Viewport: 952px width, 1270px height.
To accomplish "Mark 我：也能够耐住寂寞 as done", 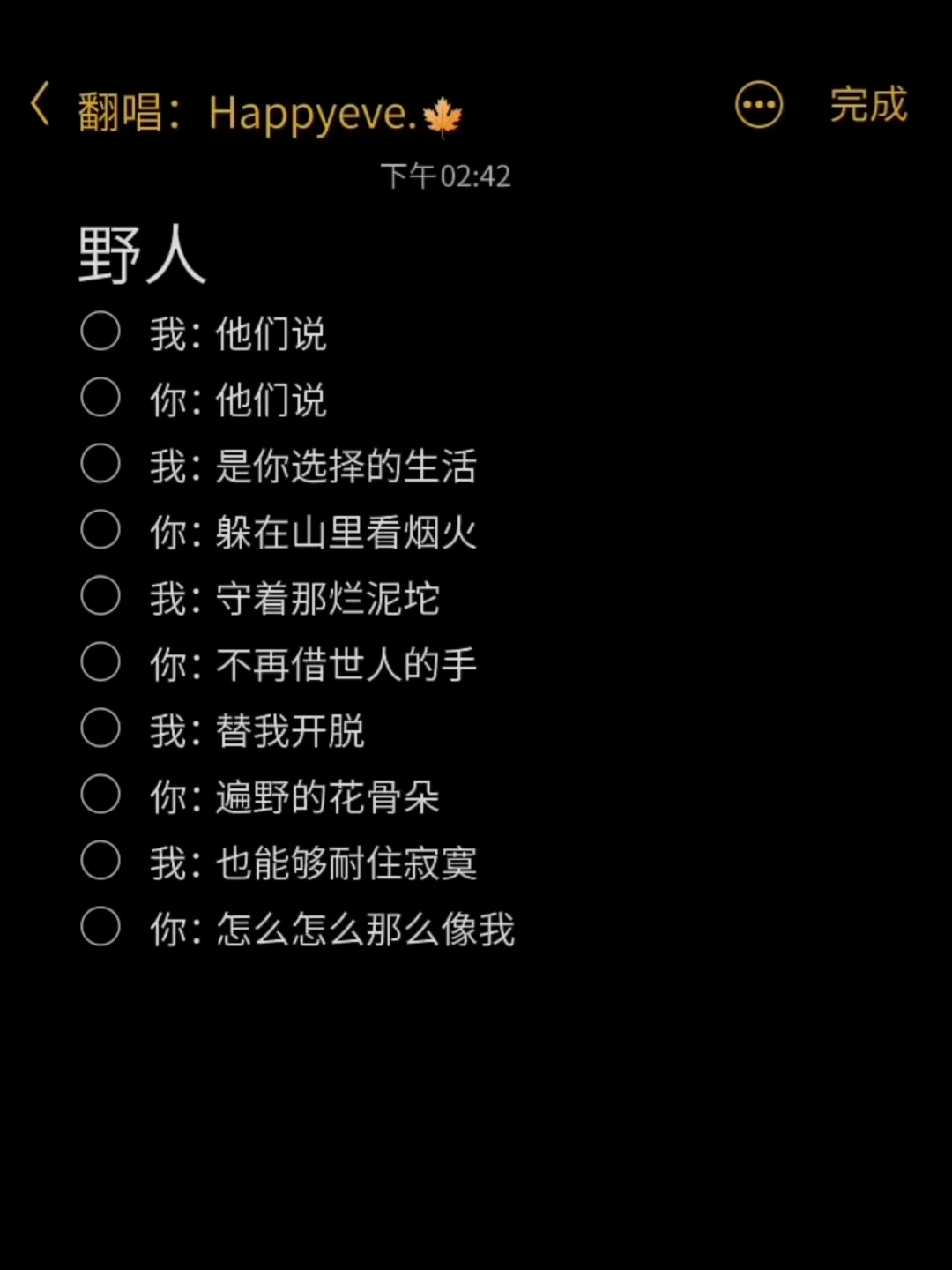I will (x=100, y=861).
